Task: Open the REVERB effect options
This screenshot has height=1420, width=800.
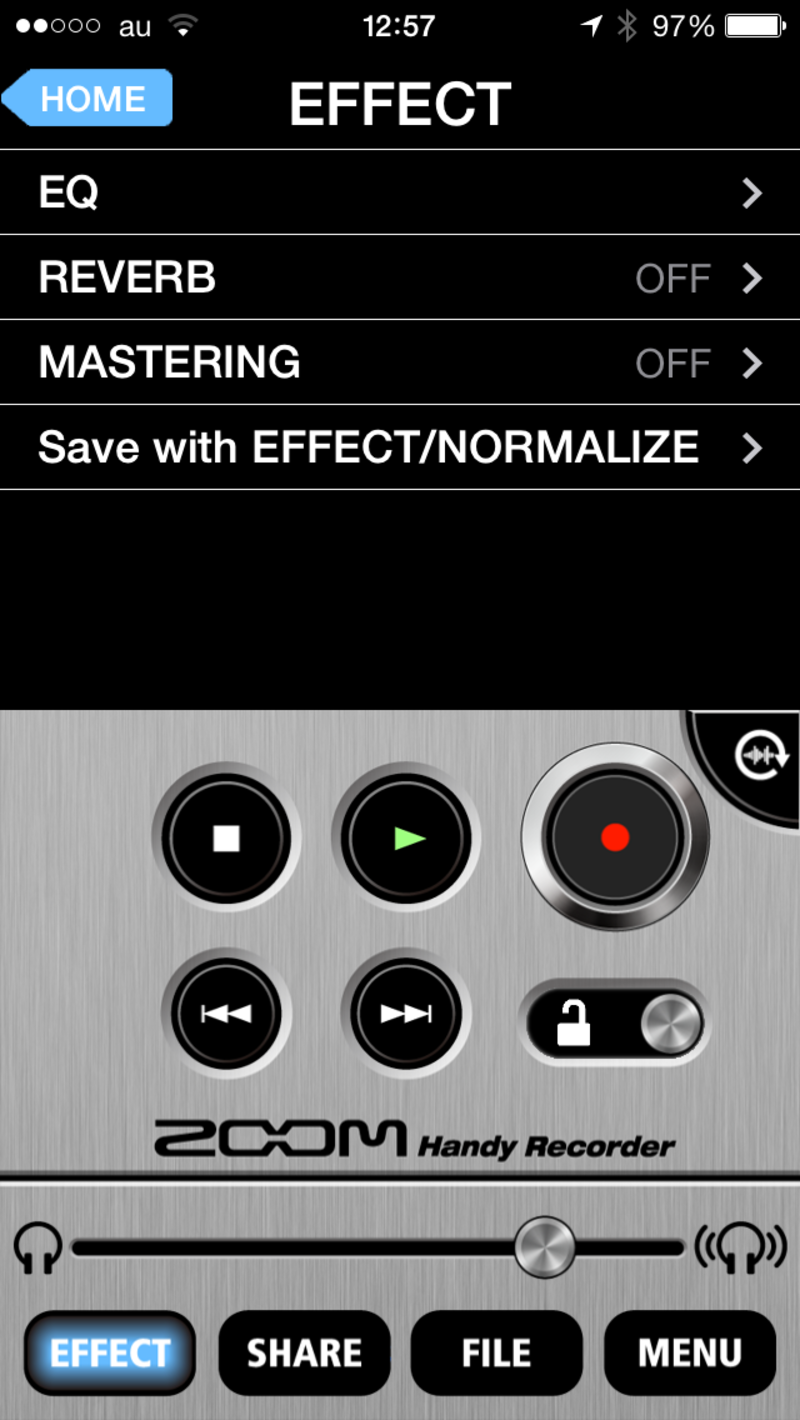Action: pos(400,277)
